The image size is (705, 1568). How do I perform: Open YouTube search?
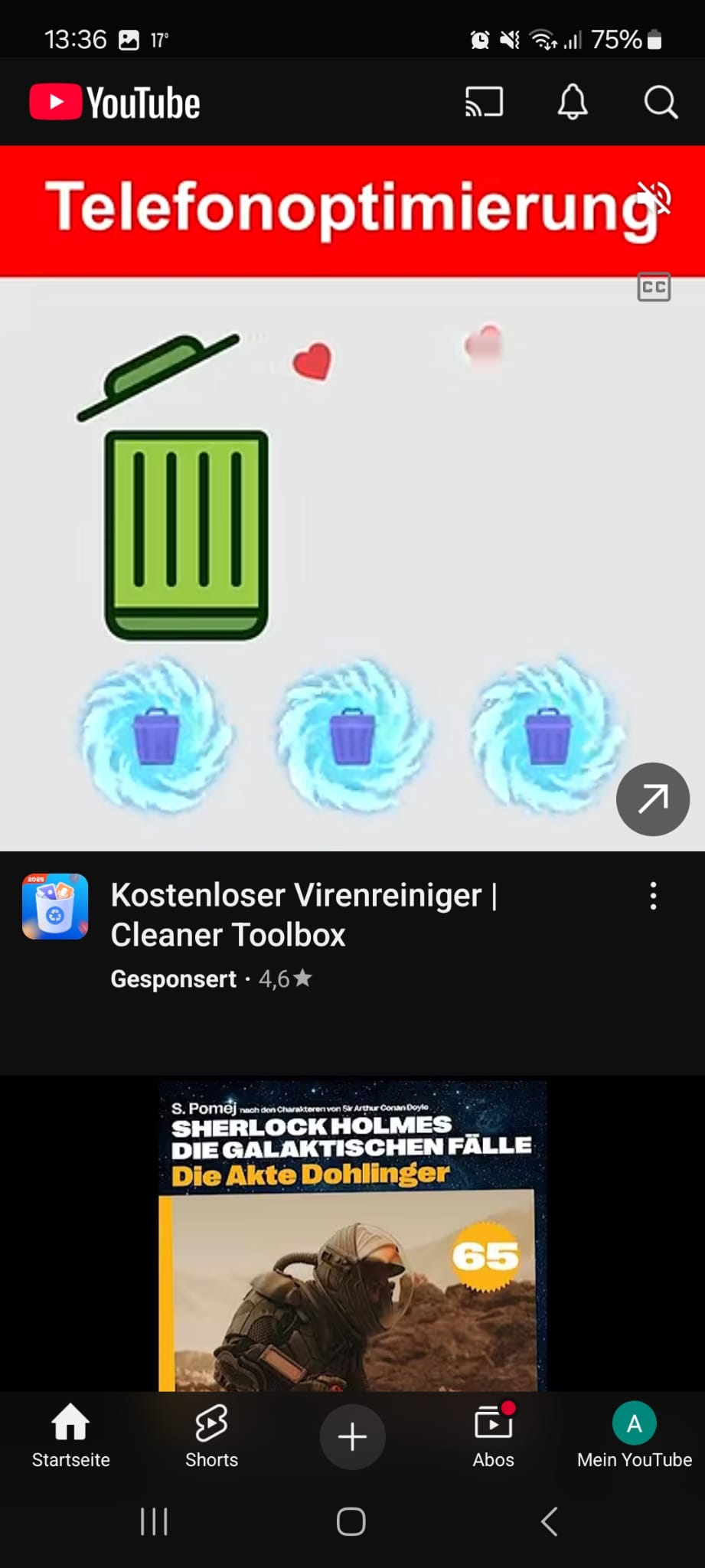(660, 102)
